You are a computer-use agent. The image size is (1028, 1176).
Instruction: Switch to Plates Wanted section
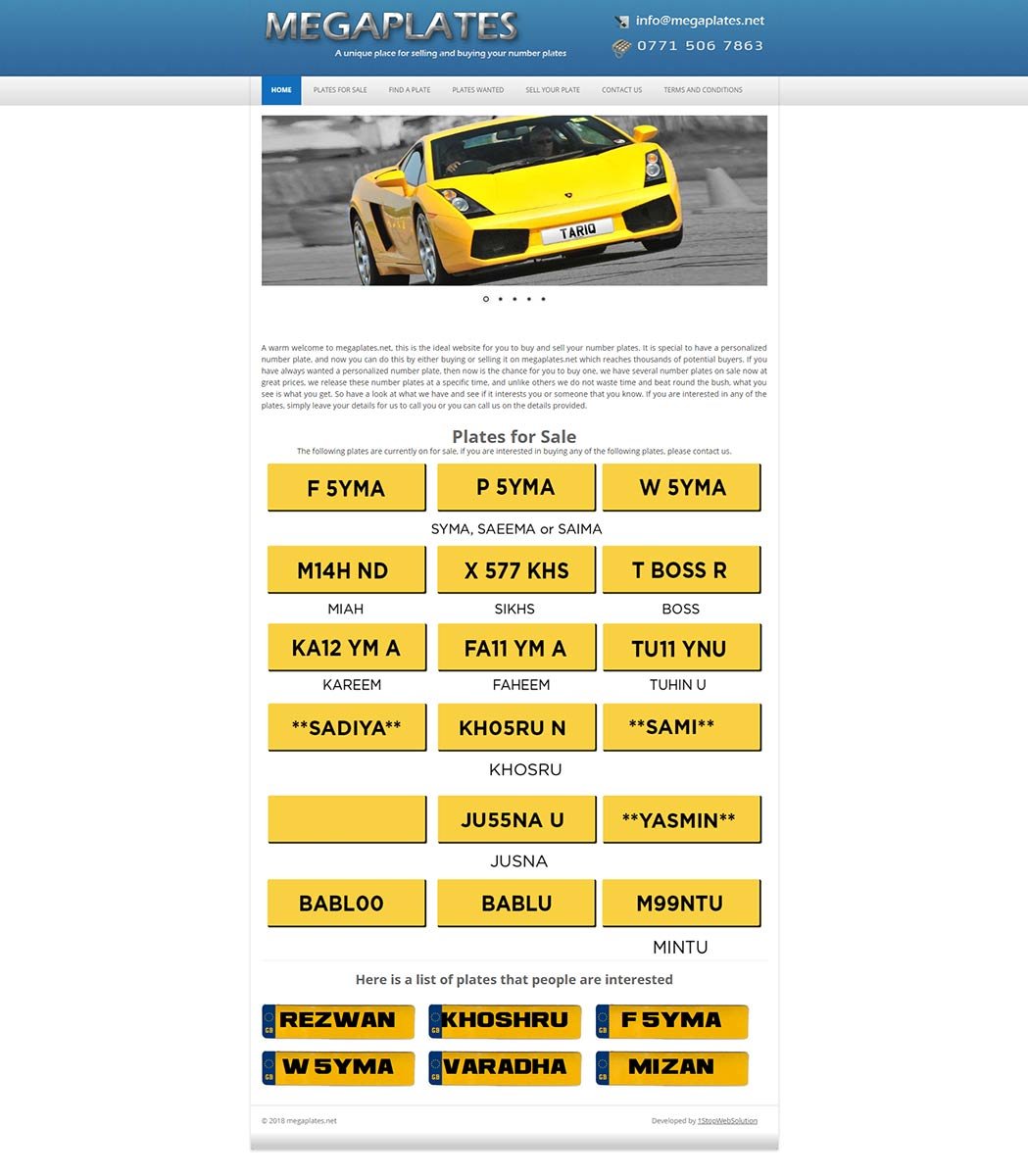point(477,90)
